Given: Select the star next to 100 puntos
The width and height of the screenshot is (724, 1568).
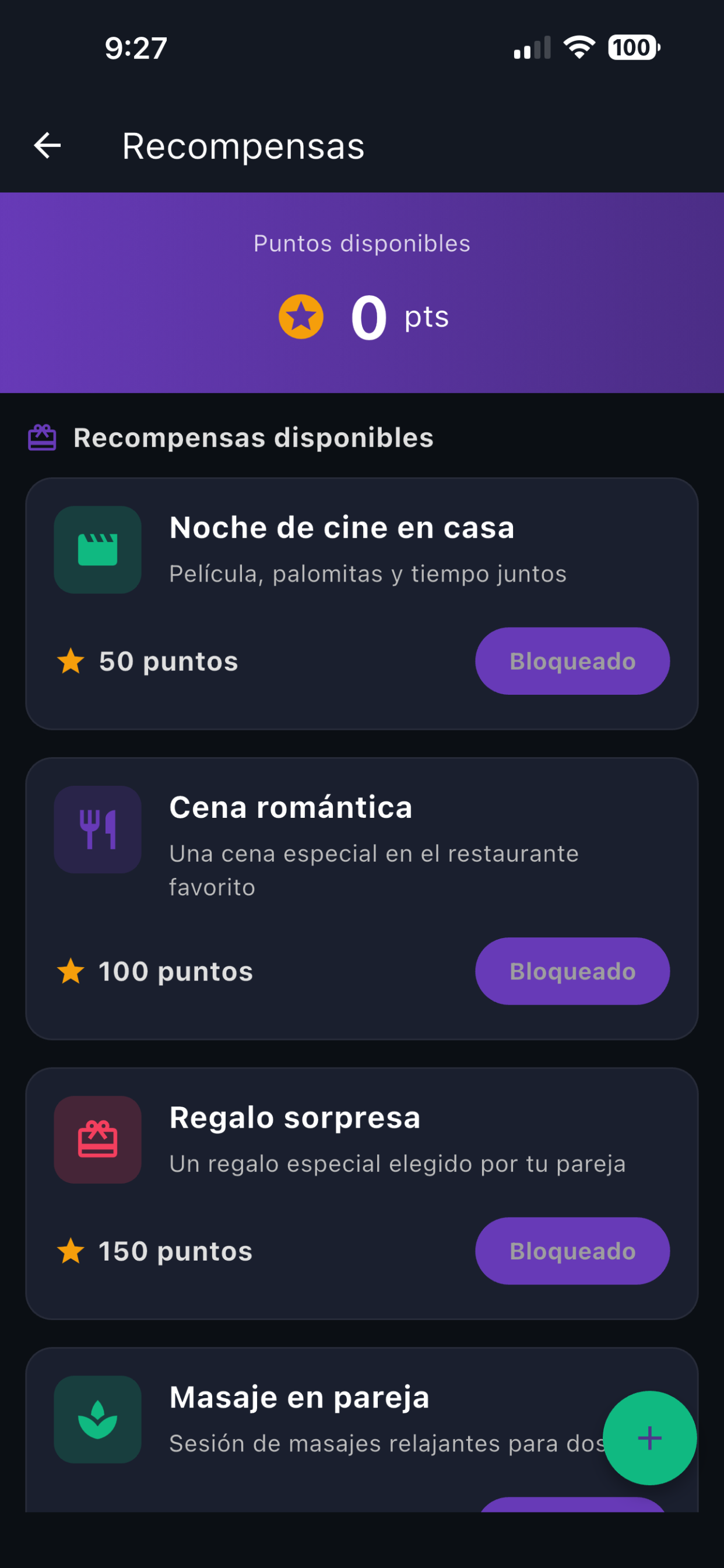Looking at the screenshot, I should [71, 971].
